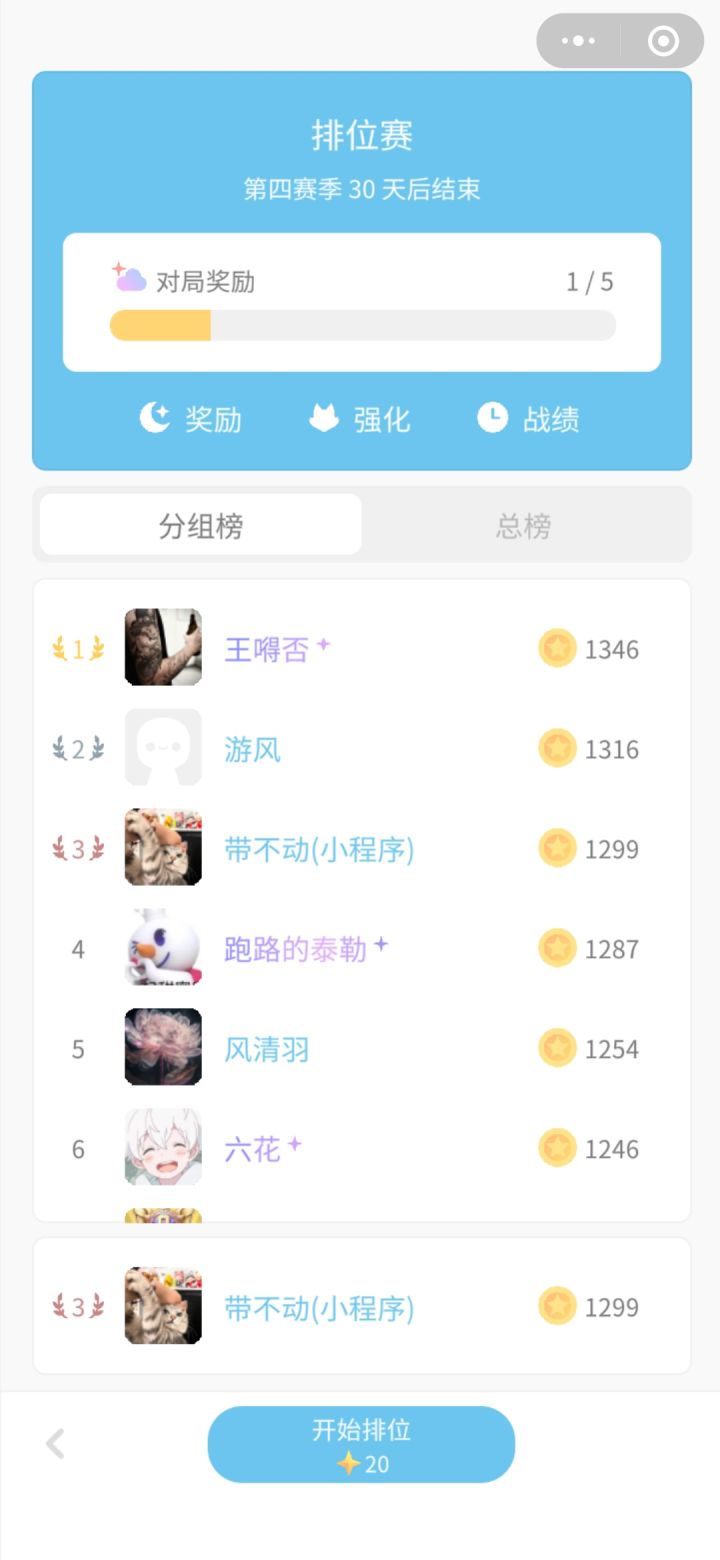View 战绩 match history
720x1560 pixels.
pyautogui.click(x=528, y=419)
